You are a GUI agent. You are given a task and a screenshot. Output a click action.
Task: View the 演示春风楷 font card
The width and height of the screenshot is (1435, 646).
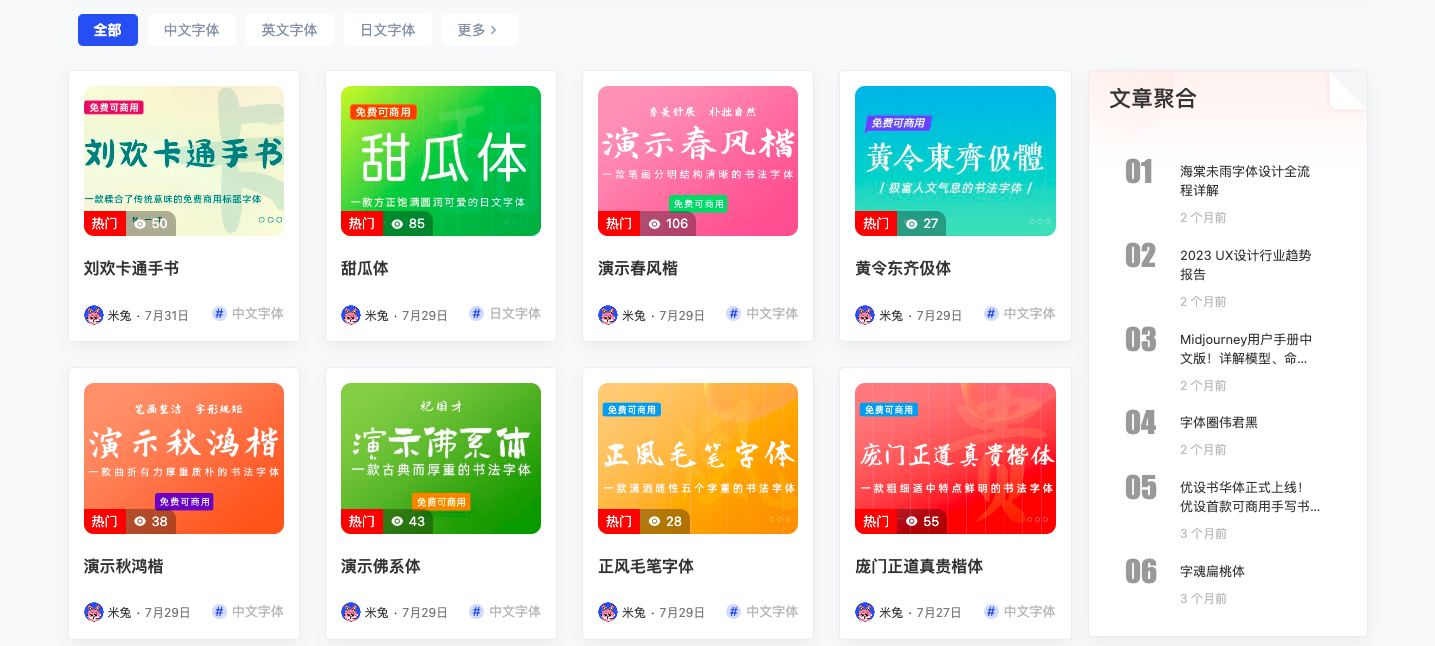point(697,161)
